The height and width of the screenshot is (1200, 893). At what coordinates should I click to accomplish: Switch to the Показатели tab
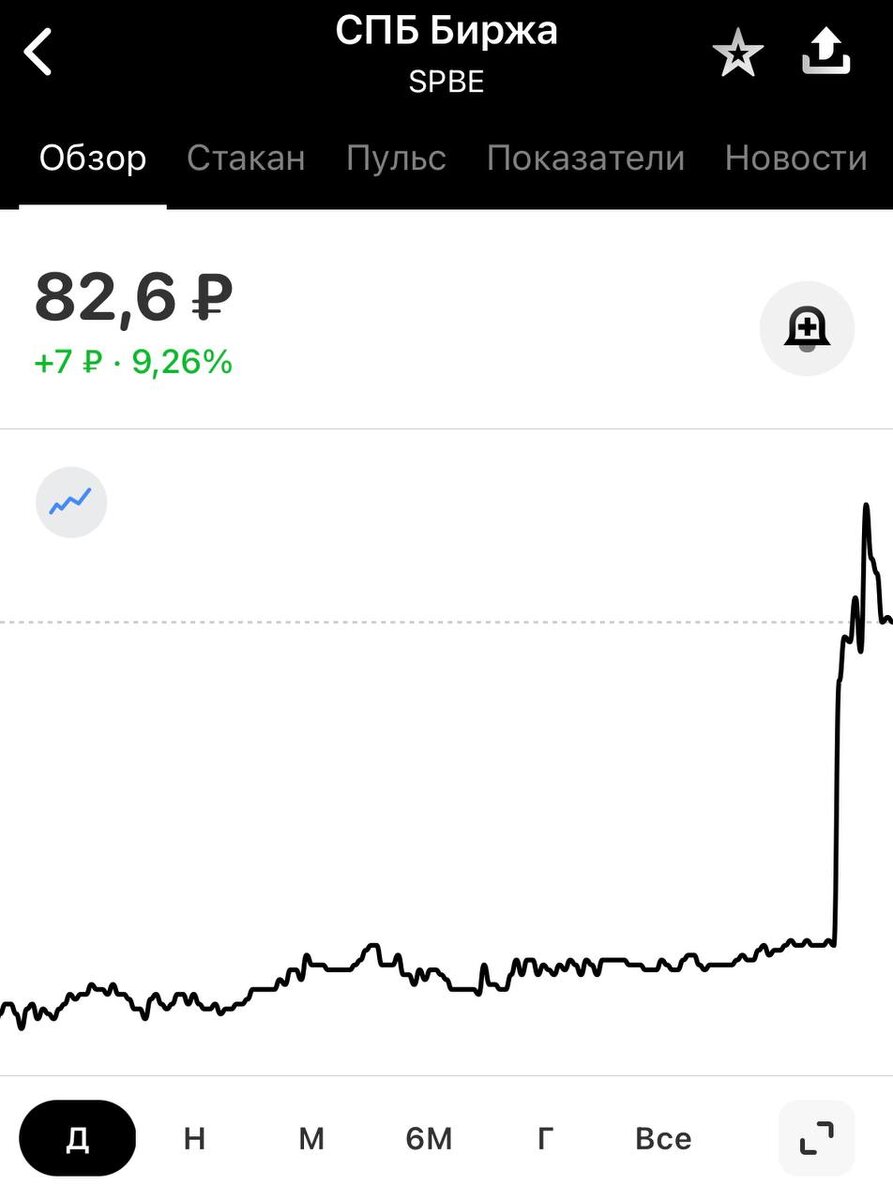pos(585,158)
